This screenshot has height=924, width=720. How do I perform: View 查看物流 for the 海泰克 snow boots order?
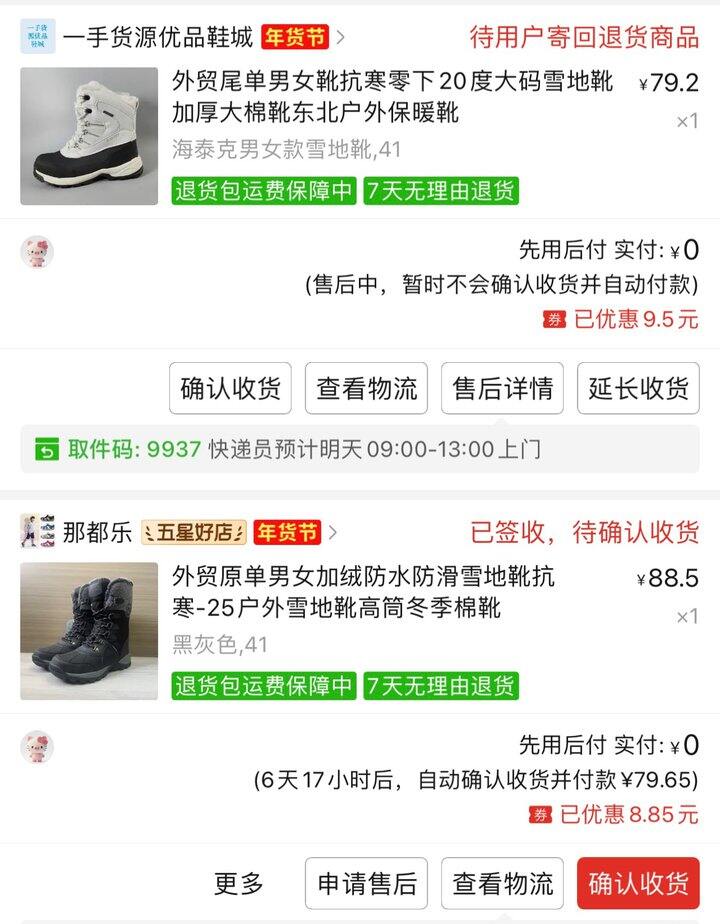pos(366,388)
